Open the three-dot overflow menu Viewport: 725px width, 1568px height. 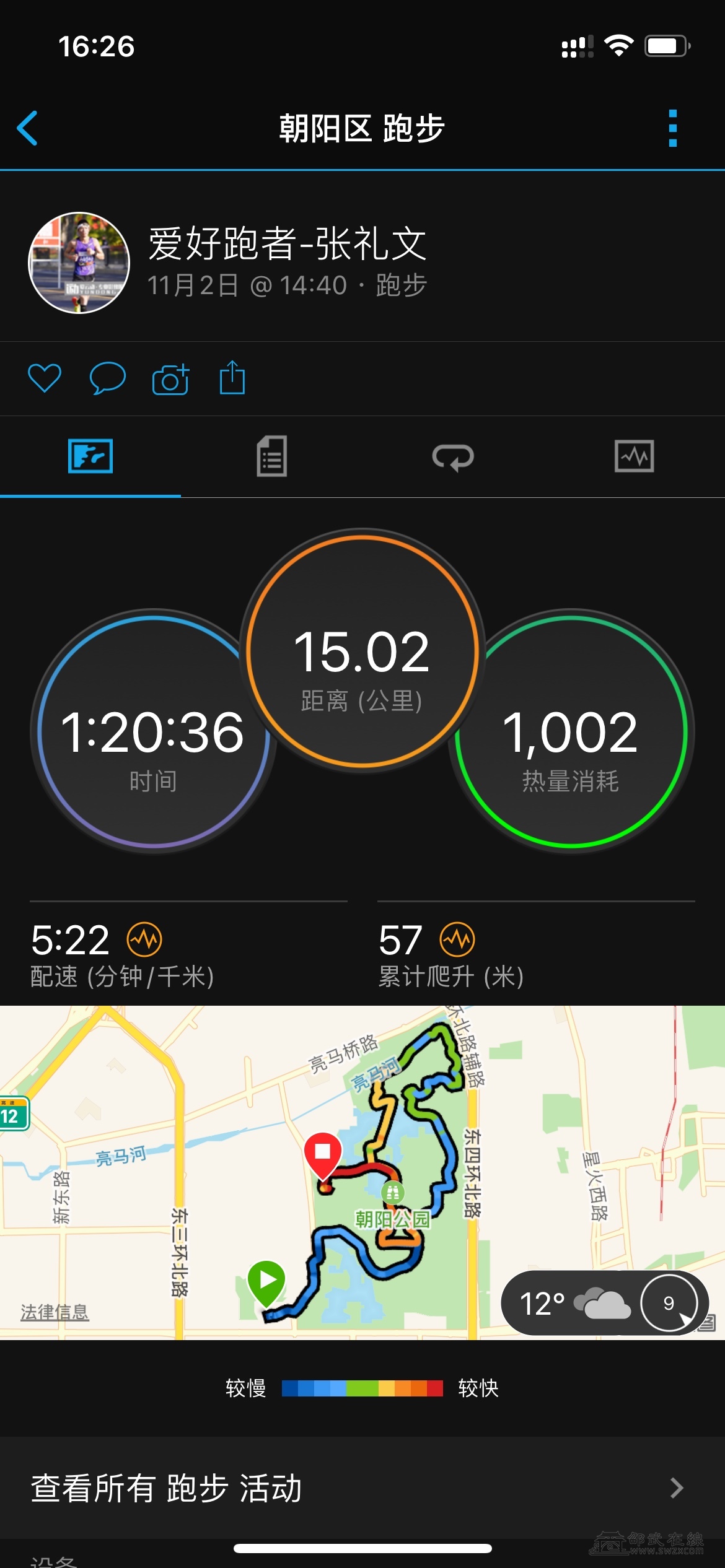point(673,128)
